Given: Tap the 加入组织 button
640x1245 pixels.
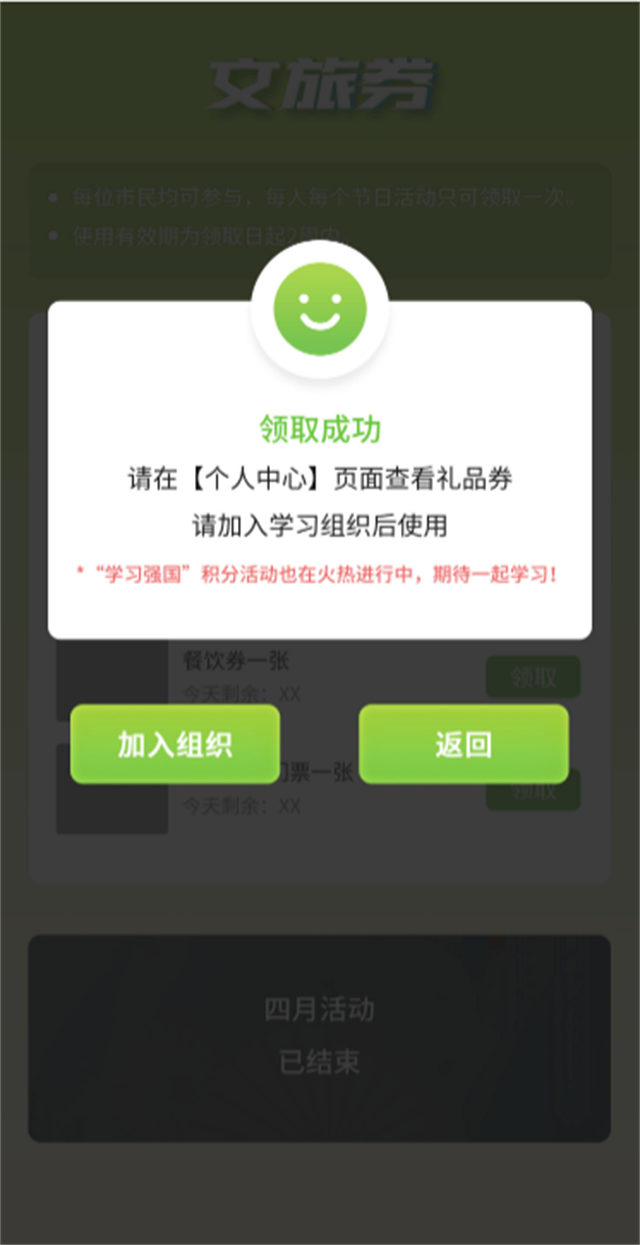Looking at the screenshot, I should (175, 744).
